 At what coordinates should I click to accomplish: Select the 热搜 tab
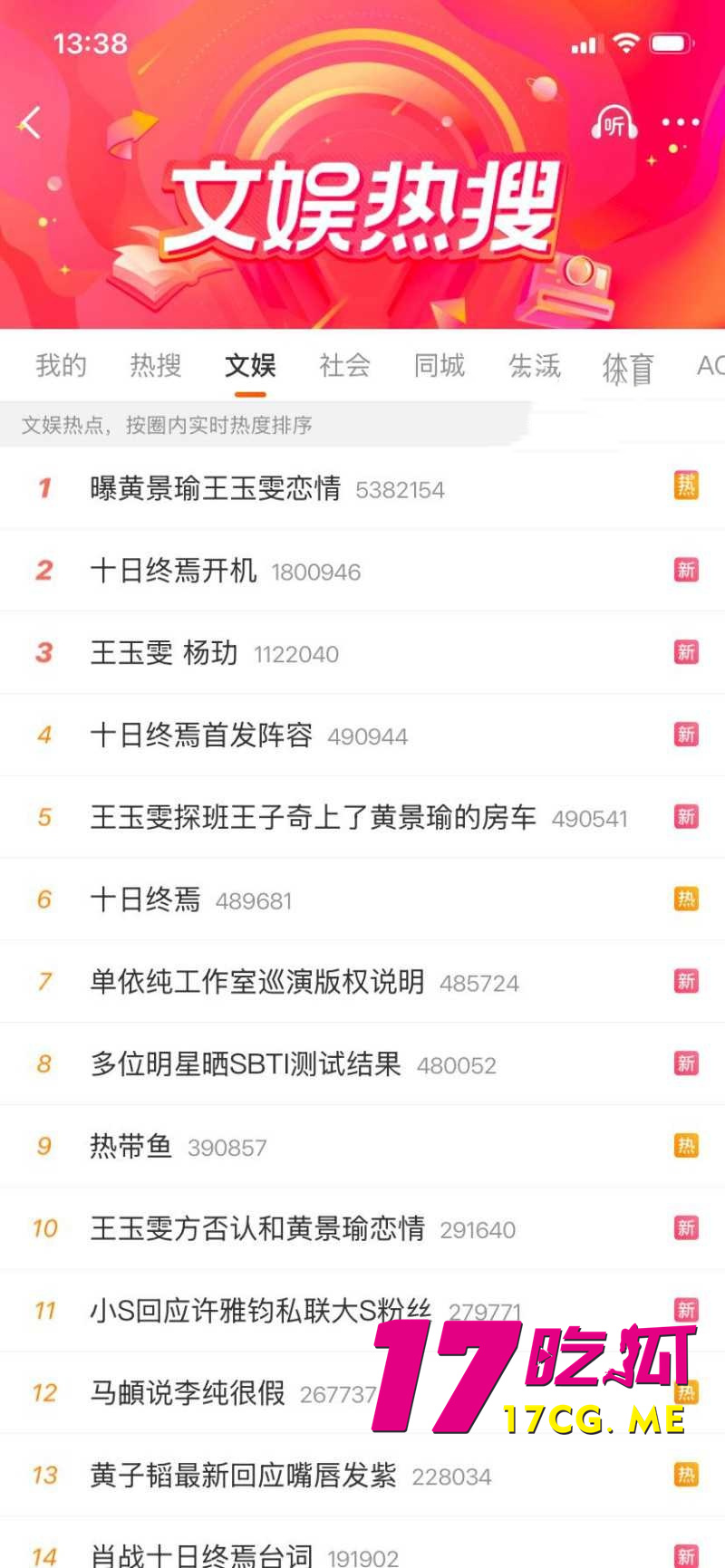click(x=154, y=366)
